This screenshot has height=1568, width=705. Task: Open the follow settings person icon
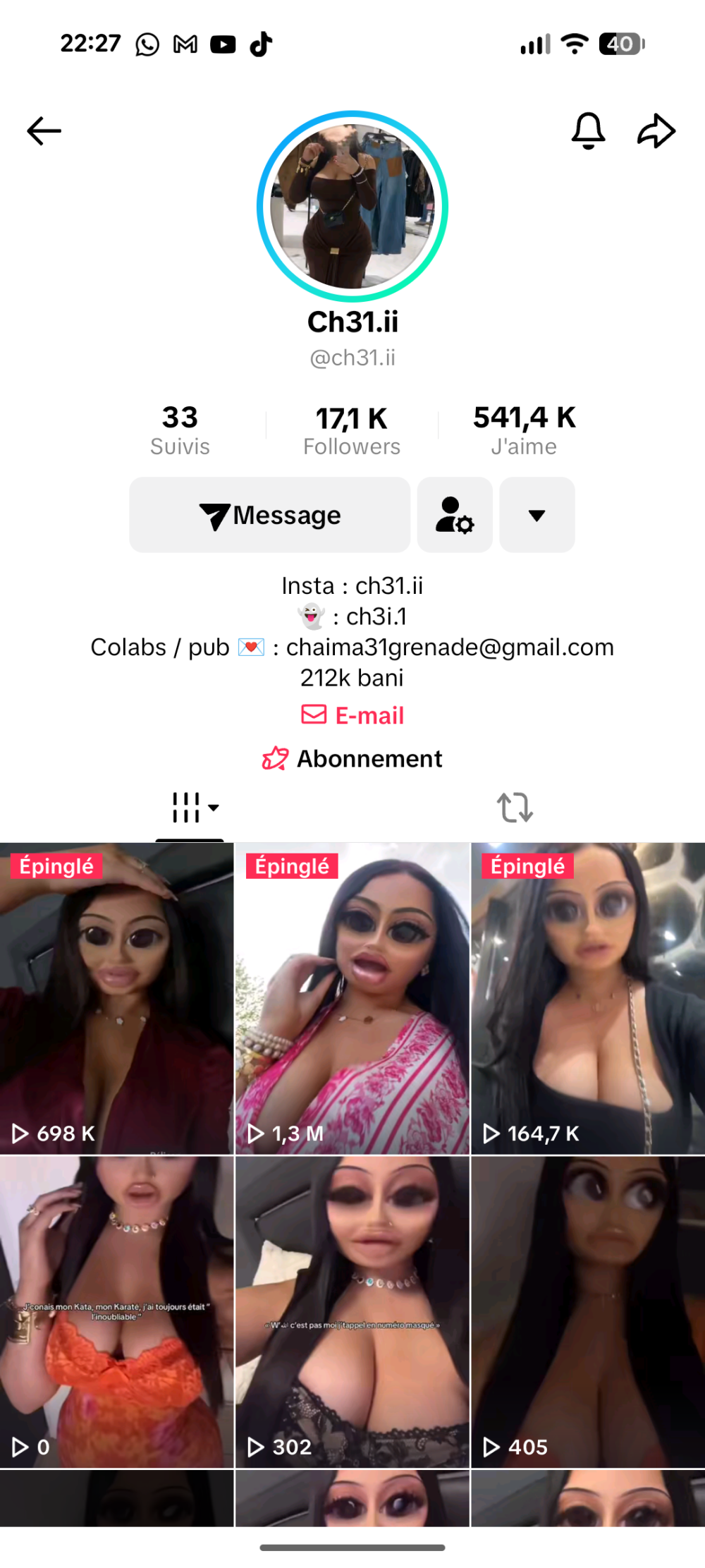point(455,515)
